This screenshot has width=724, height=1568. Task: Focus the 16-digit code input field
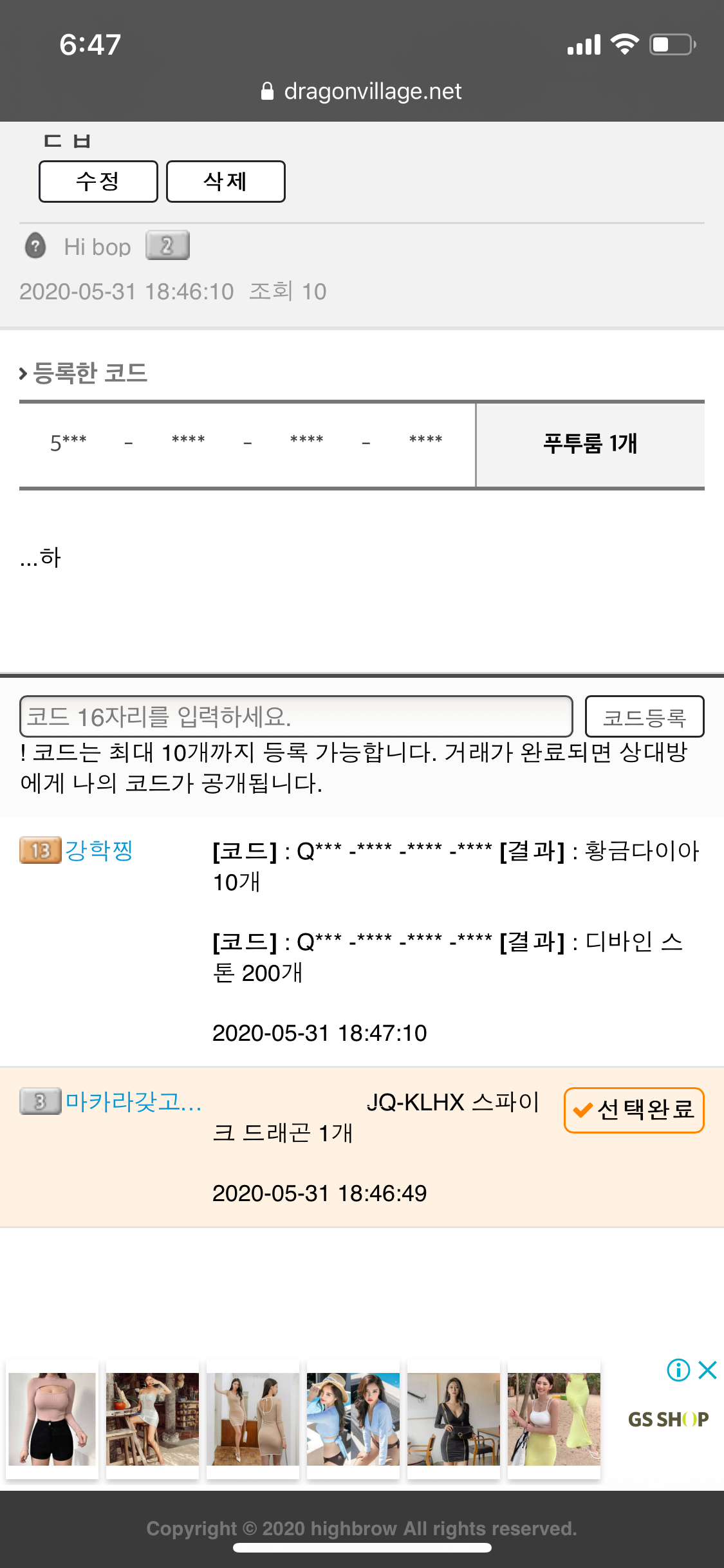pyautogui.click(x=296, y=716)
